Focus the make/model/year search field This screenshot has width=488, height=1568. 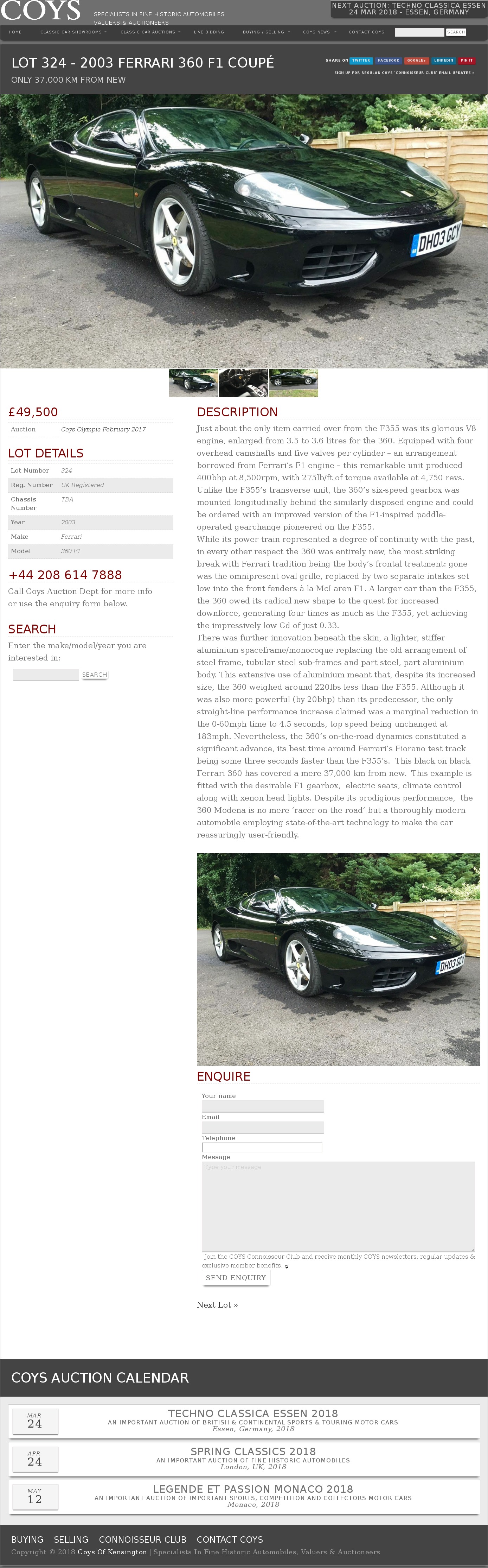[46, 675]
